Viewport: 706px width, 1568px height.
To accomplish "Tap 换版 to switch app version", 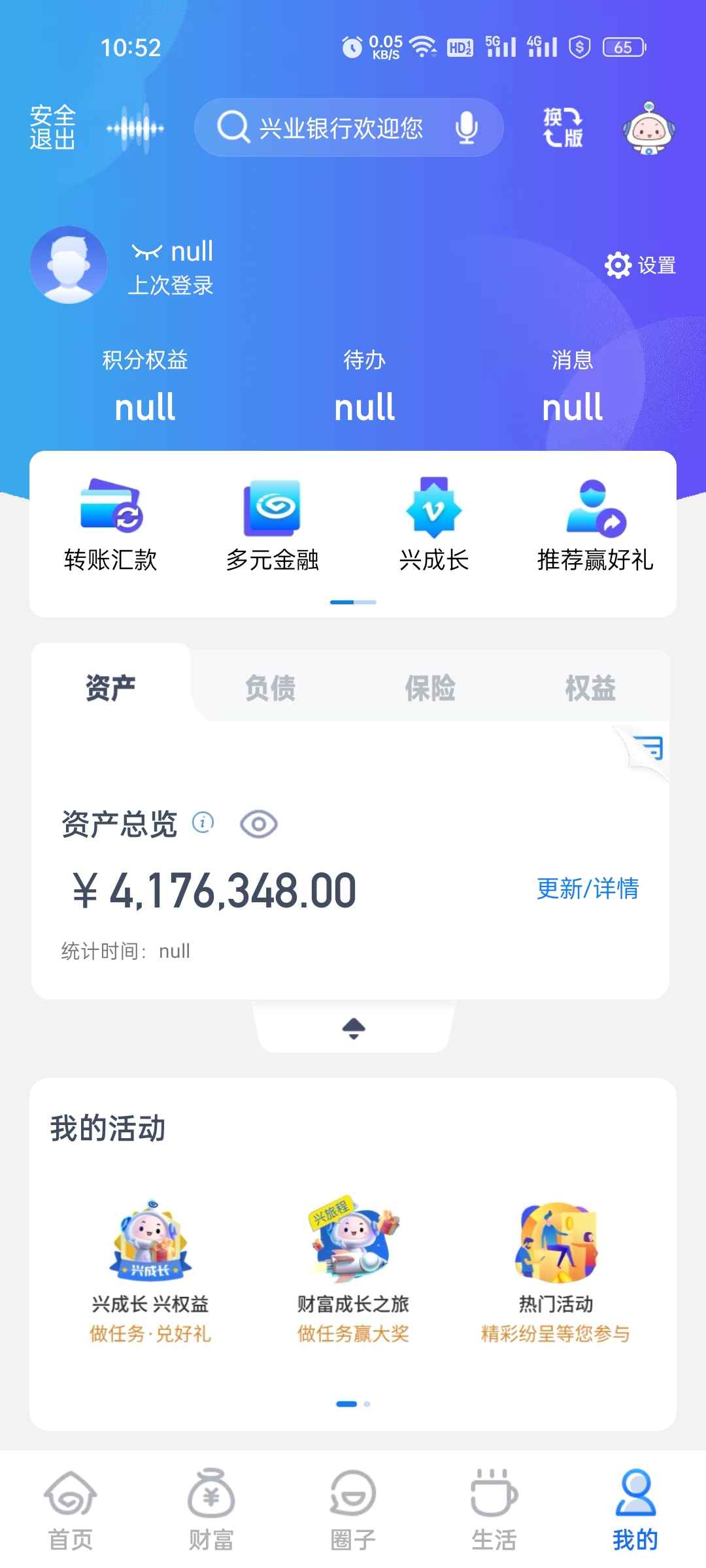I will pos(563,127).
